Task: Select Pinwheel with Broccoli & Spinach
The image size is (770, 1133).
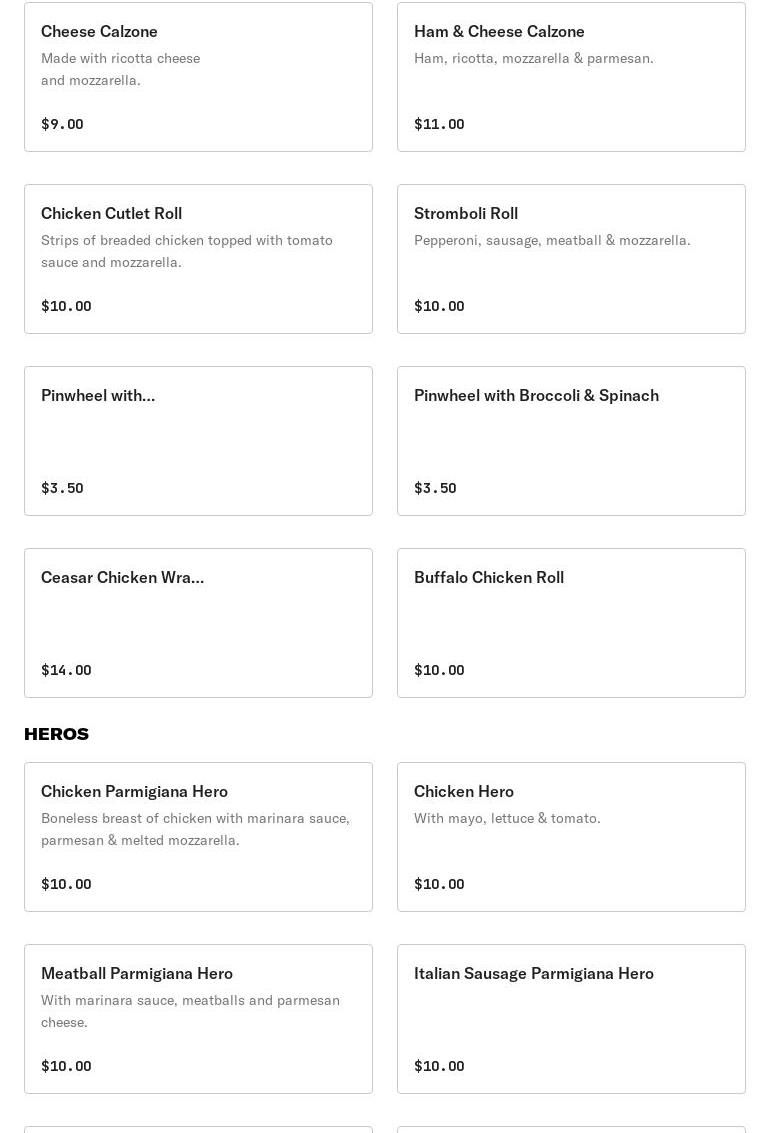Action: (x=571, y=441)
